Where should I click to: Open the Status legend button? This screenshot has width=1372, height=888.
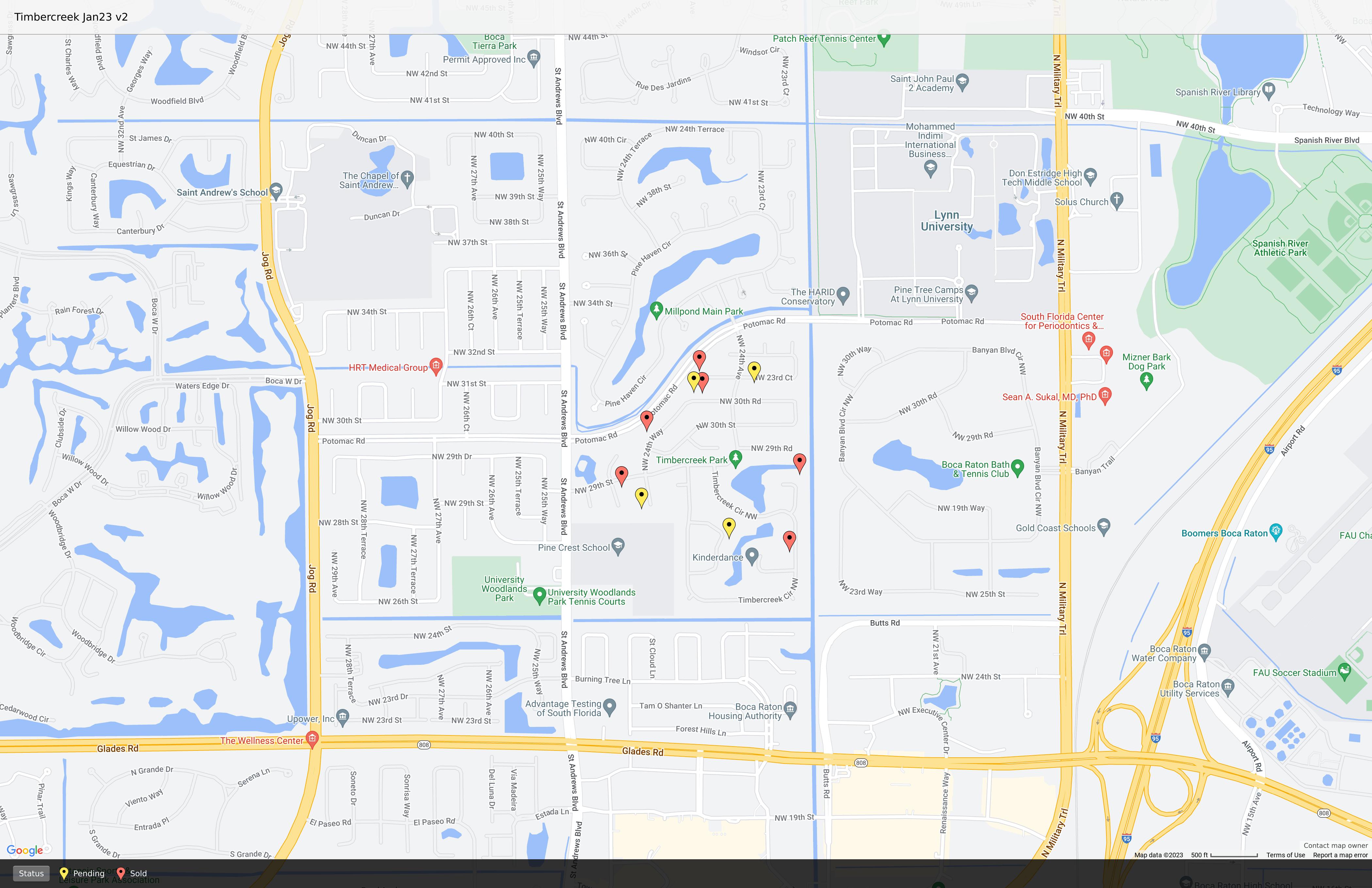pyautogui.click(x=31, y=874)
